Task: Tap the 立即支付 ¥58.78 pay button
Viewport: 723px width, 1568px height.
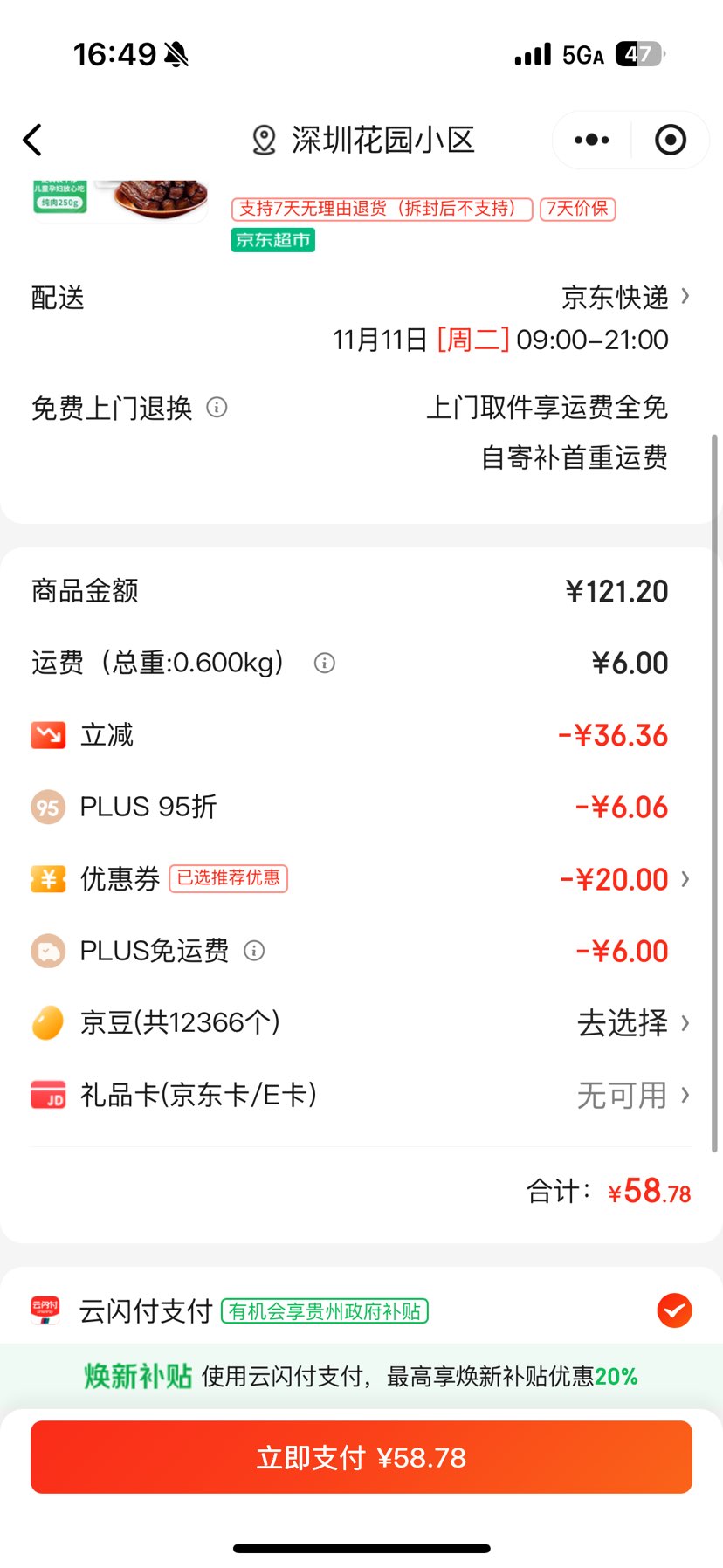Action: pyautogui.click(x=361, y=1456)
